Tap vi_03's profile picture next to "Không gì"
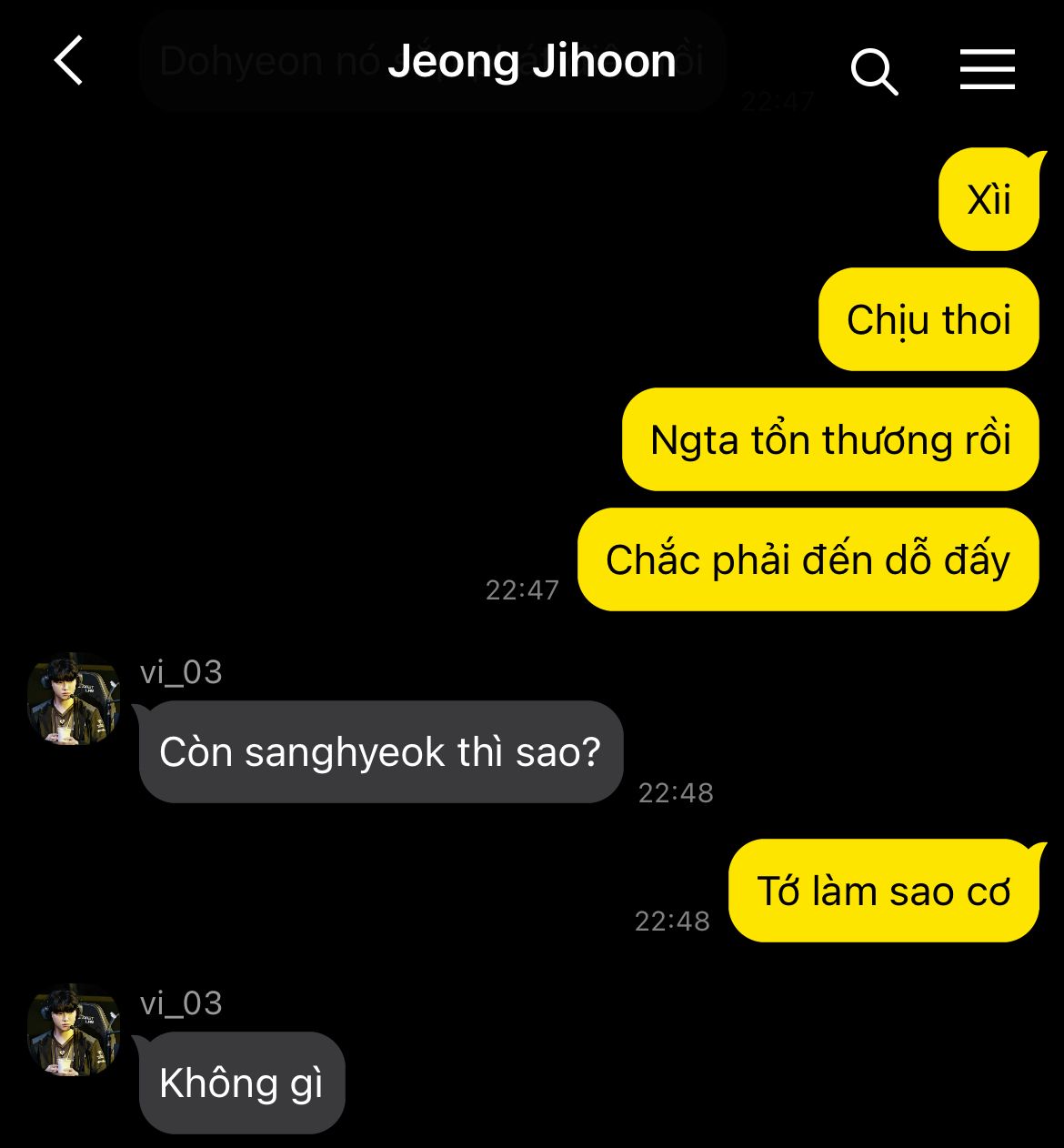1064x1148 pixels. [x=74, y=1030]
